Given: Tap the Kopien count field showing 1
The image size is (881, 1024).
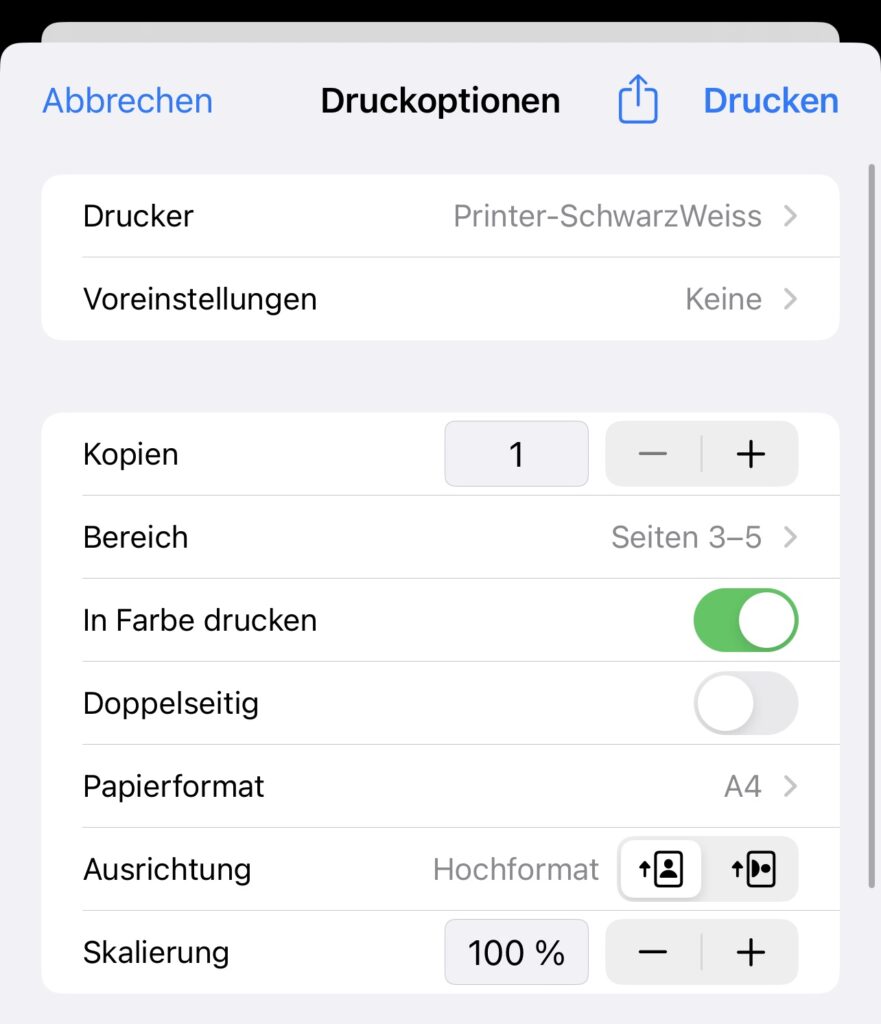Looking at the screenshot, I should 516,454.
